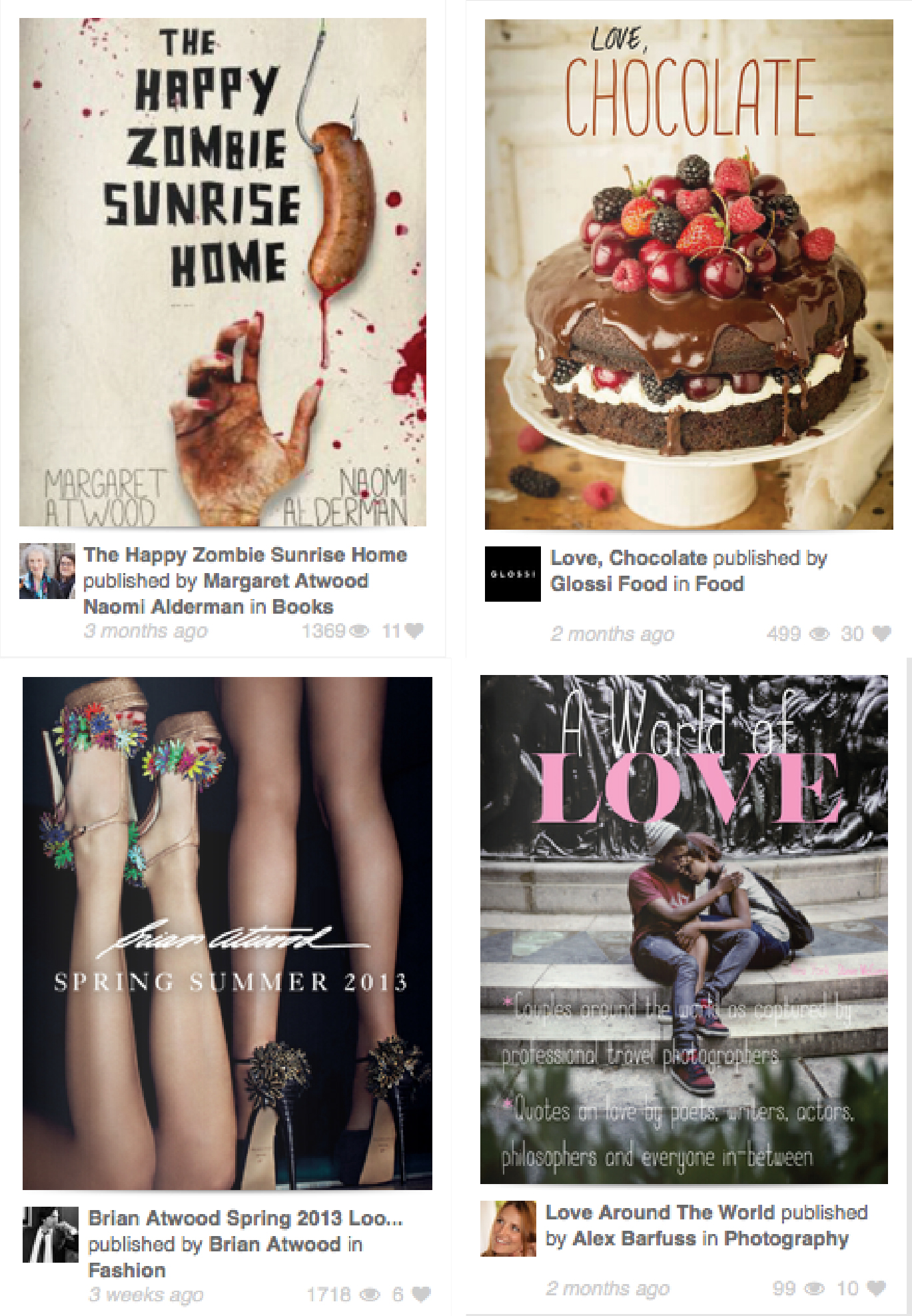This screenshot has height=1316, width=912.
Task: Open the Love, Chocolate magazine cover
Action: click(x=688, y=275)
